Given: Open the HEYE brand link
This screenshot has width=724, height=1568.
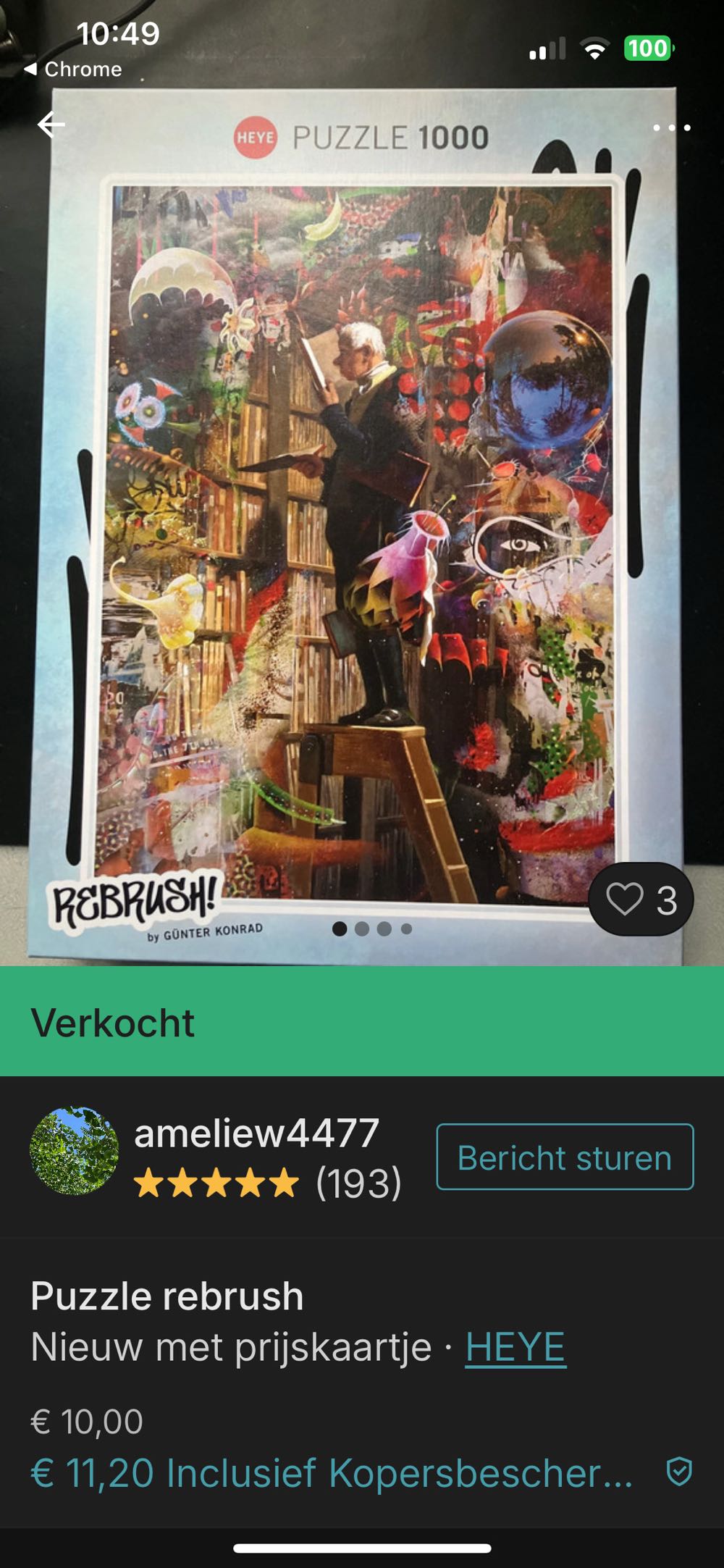Looking at the screenshot, I should 516,1345.
